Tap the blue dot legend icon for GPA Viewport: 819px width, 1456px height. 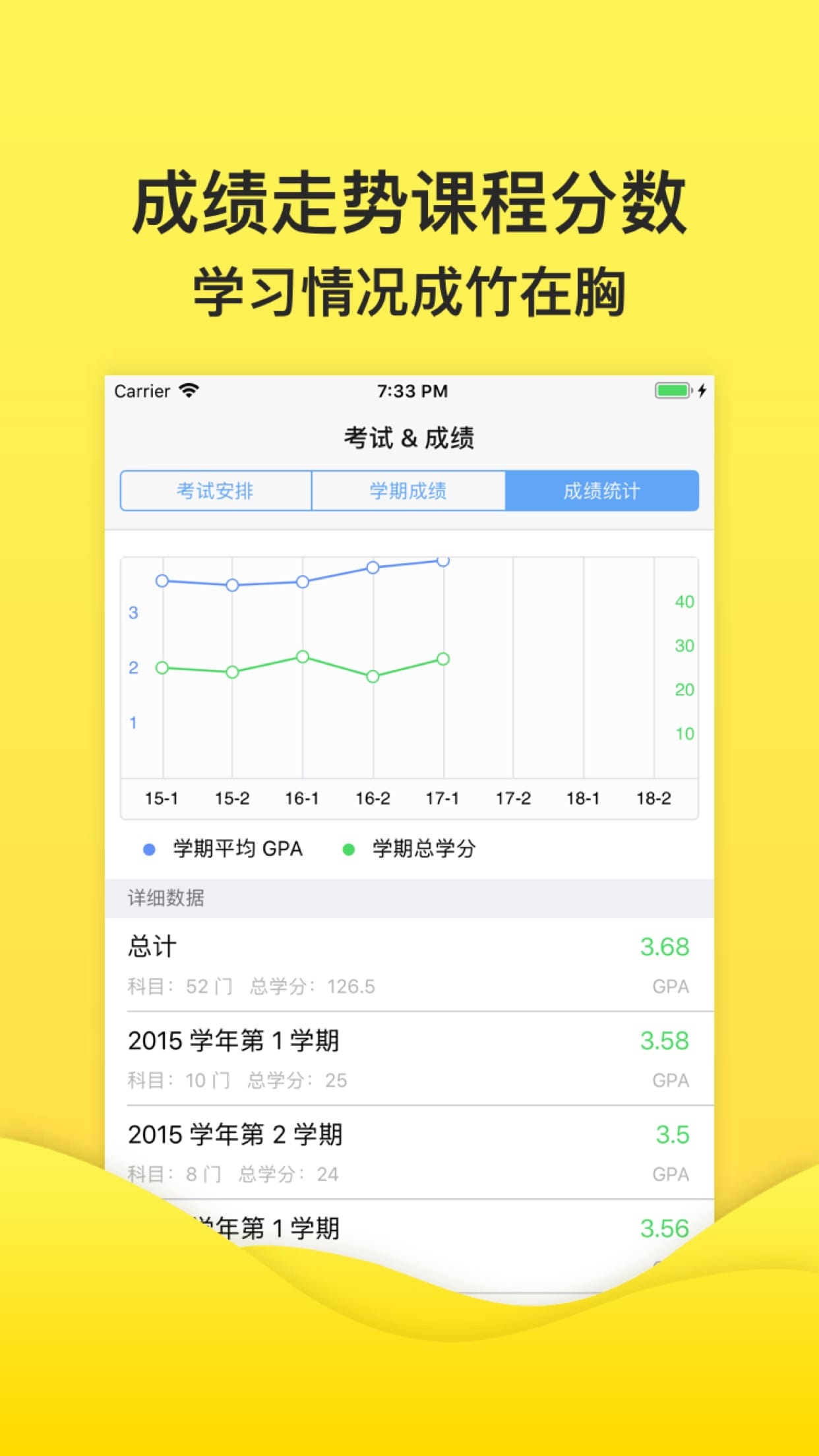pyautogui.click(x=148, y=849)
